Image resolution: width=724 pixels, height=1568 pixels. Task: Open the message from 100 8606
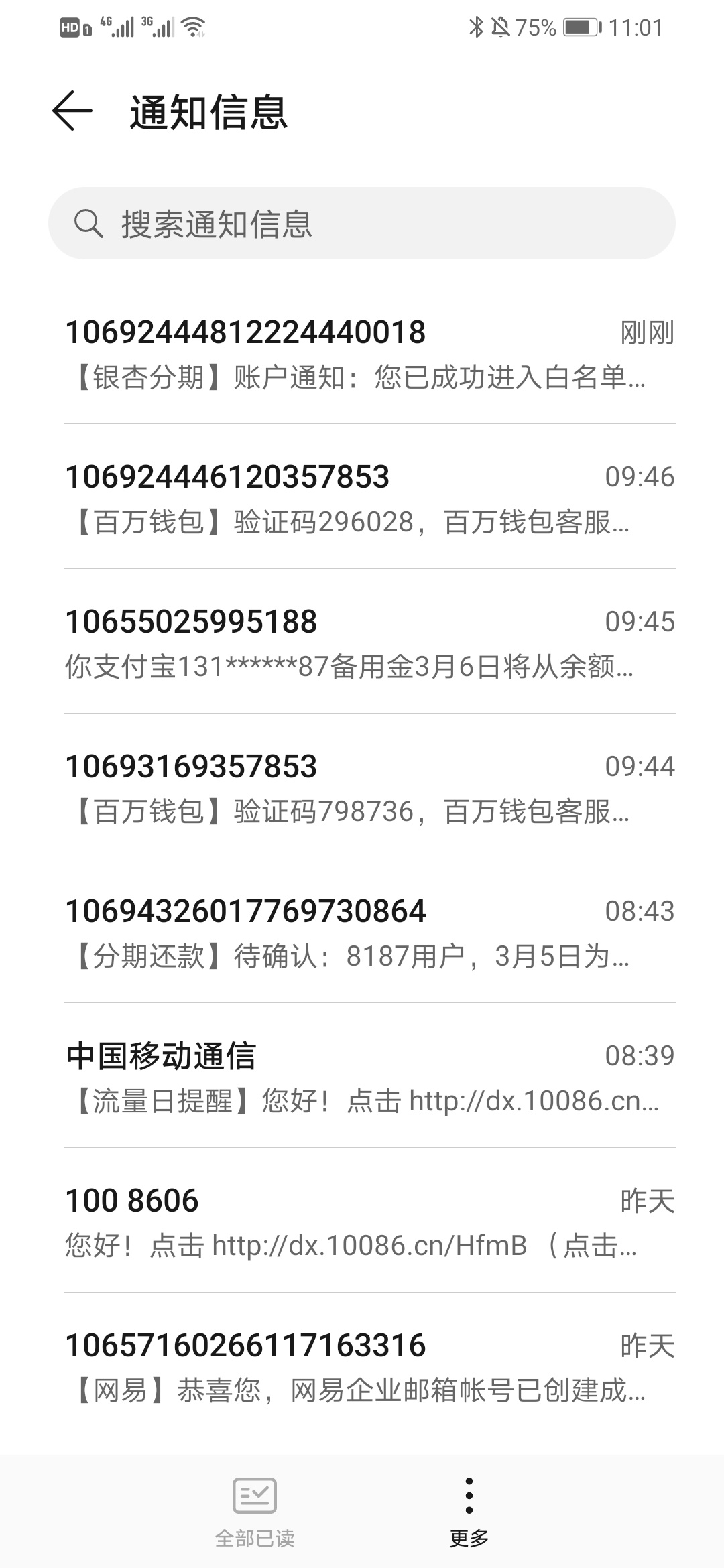[x=362, y=1222]
